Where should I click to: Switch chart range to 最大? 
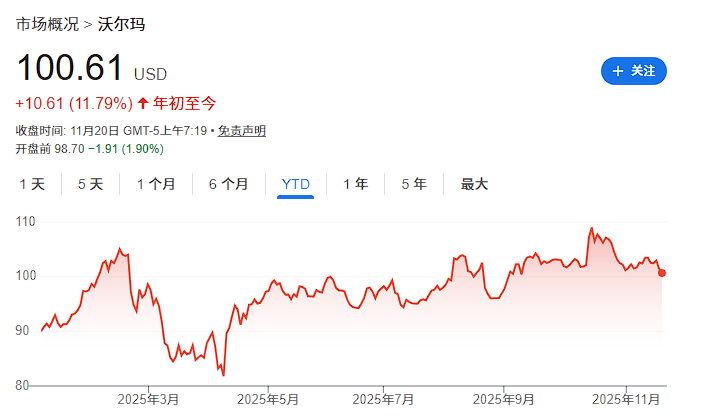point(474,184)
